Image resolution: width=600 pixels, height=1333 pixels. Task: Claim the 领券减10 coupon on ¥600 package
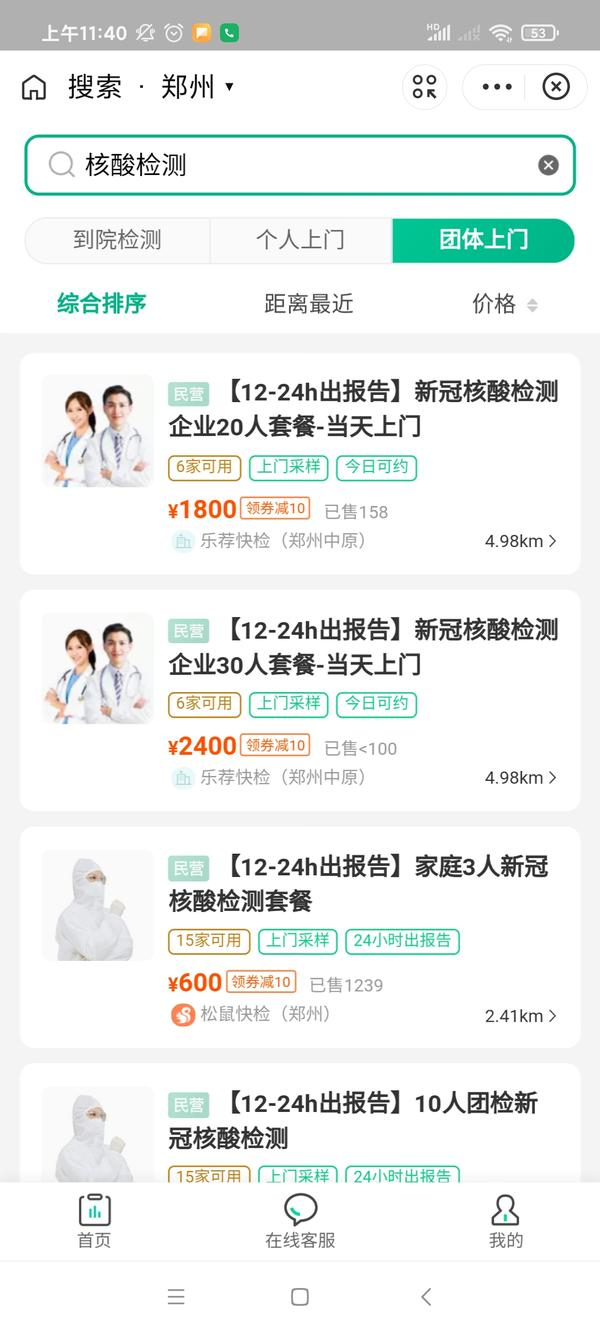coord(261,982)
